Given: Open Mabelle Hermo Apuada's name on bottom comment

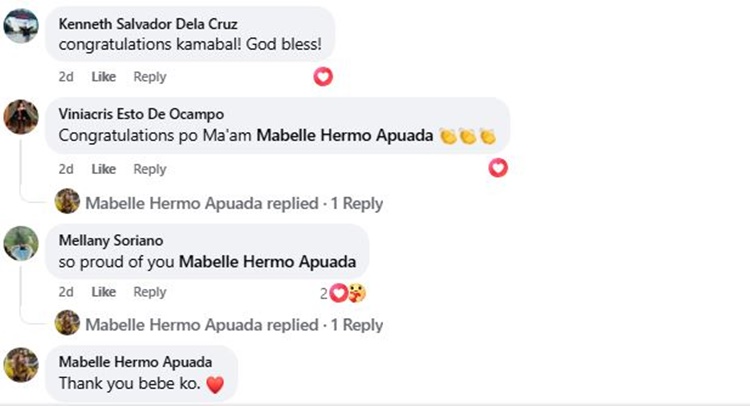Looking at the screenshot, I should (135, 361).
